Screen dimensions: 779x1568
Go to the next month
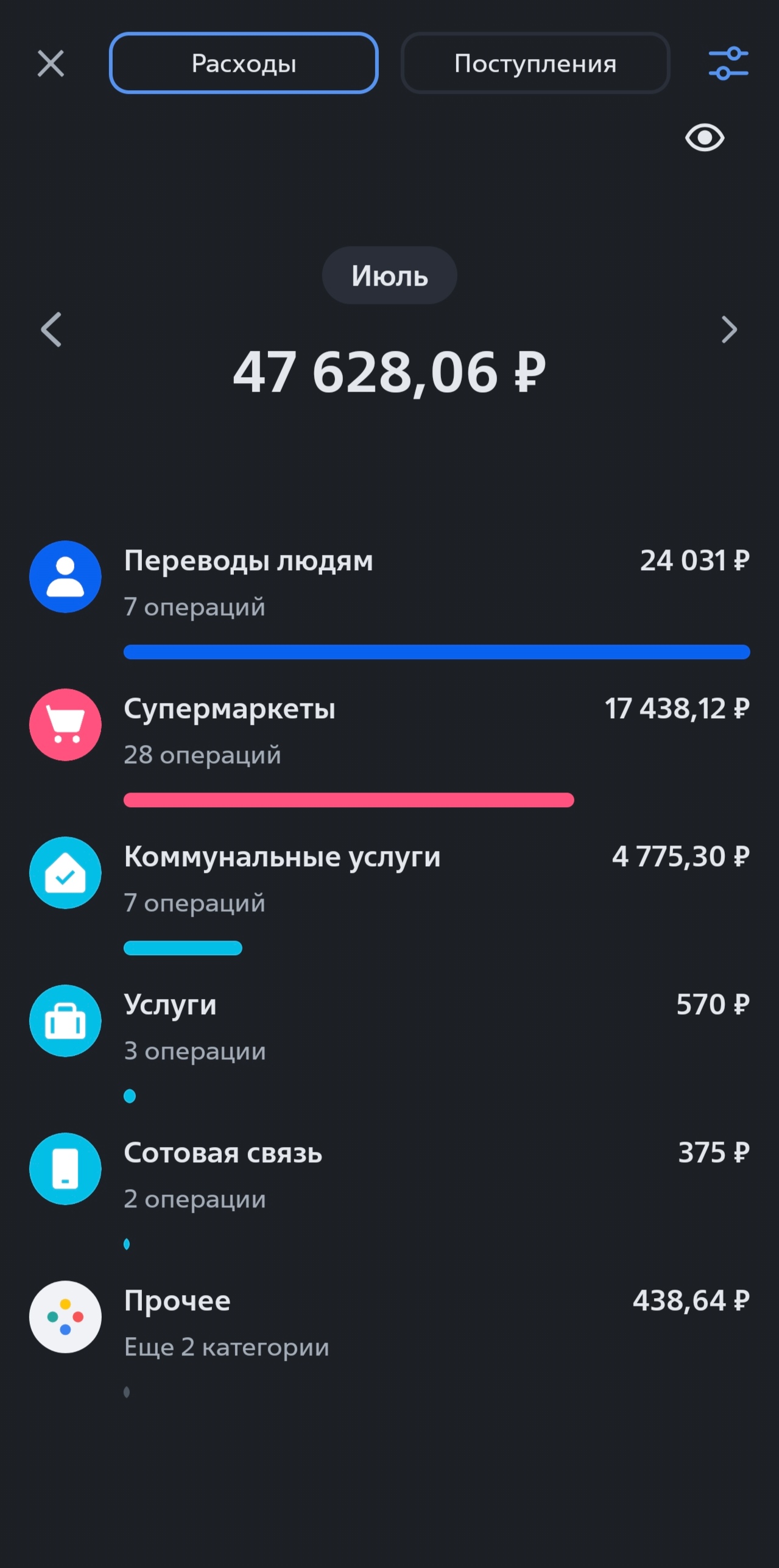pyautogui.click(x=728, y=330)
